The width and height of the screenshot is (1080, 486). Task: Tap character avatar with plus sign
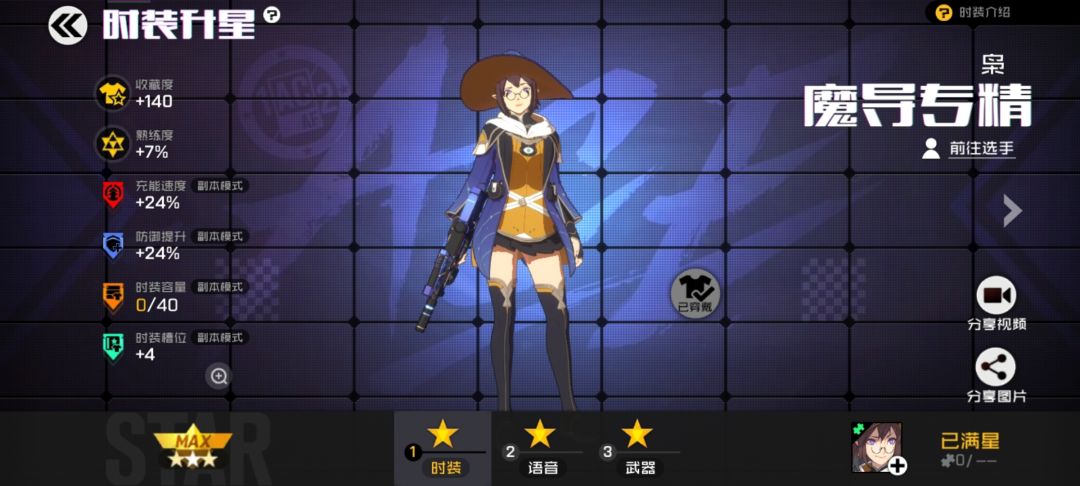877,448
